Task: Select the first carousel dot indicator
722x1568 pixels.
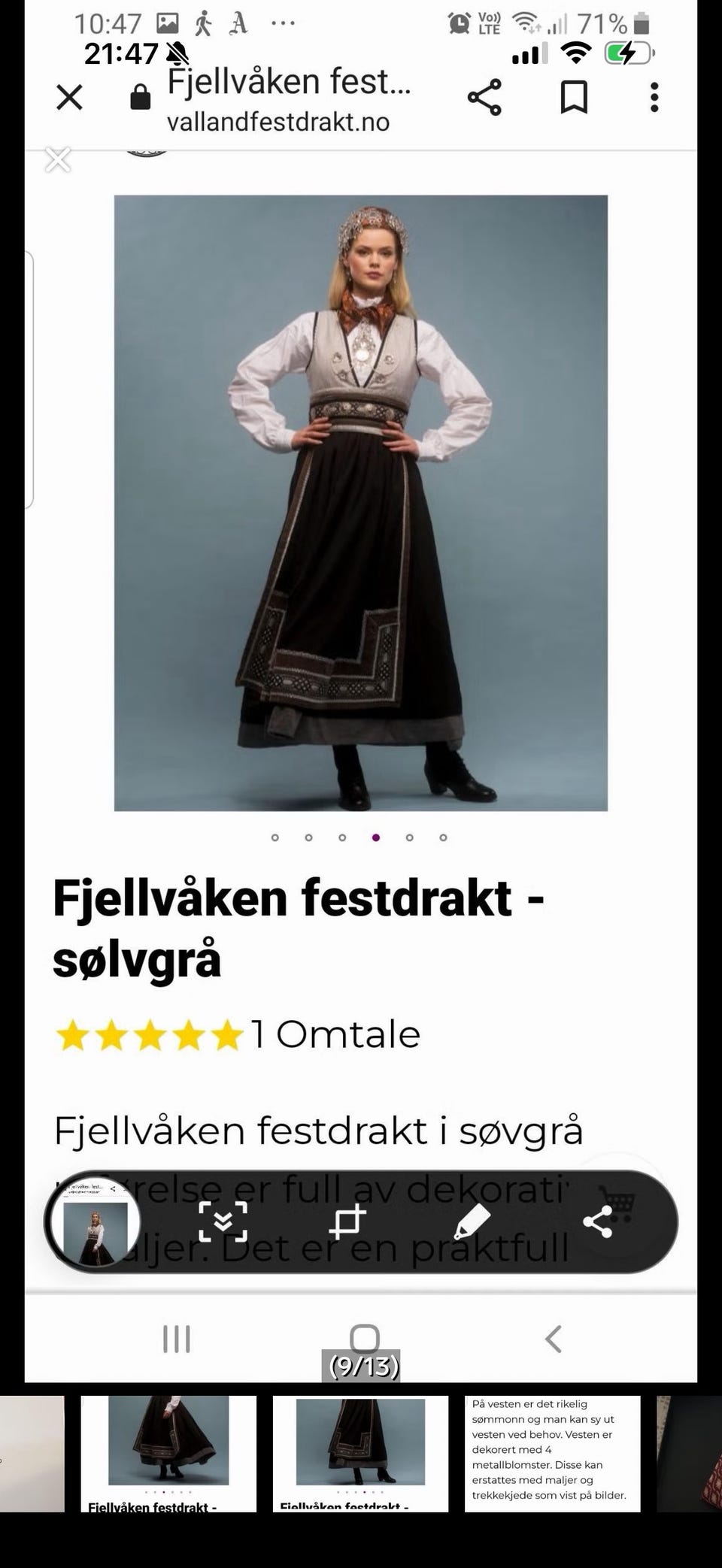Action: tap(277, 835)
